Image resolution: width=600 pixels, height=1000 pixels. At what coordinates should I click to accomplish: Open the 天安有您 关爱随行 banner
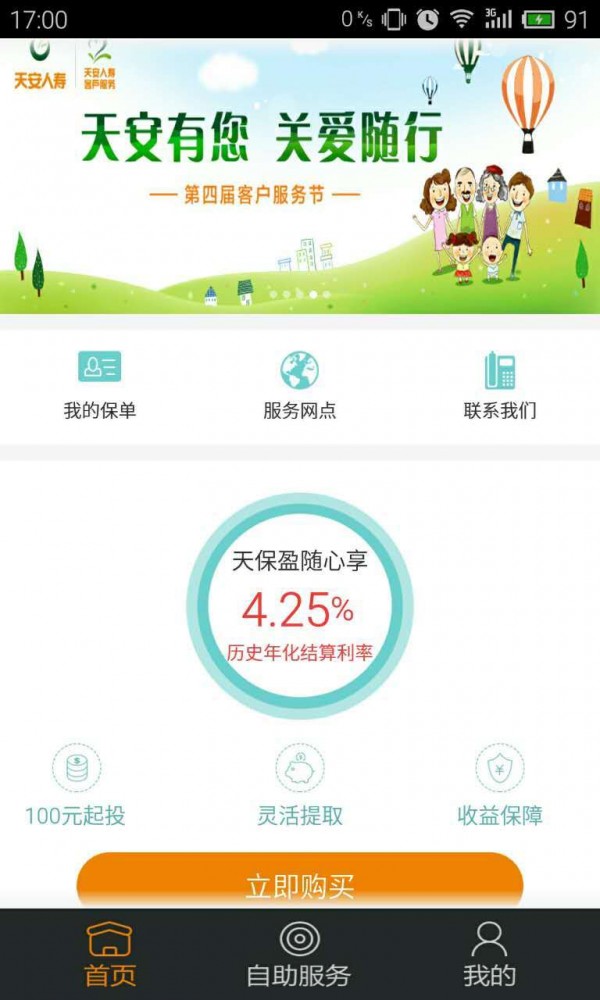tap(300, 176)
